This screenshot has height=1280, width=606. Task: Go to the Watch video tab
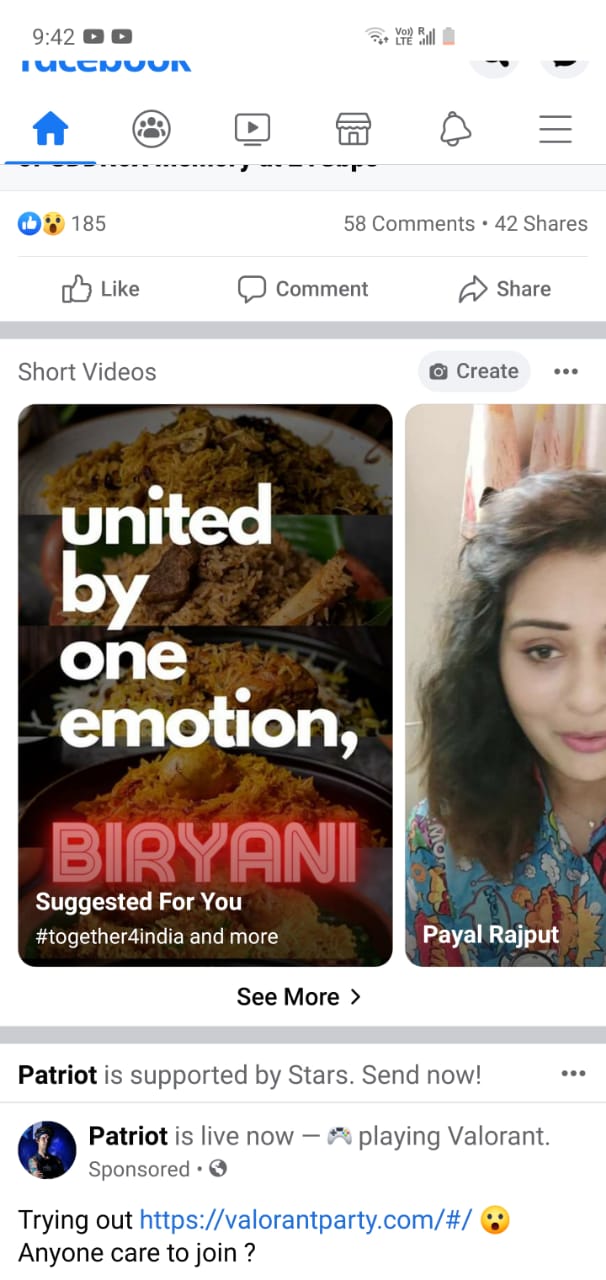pos(252,128)
